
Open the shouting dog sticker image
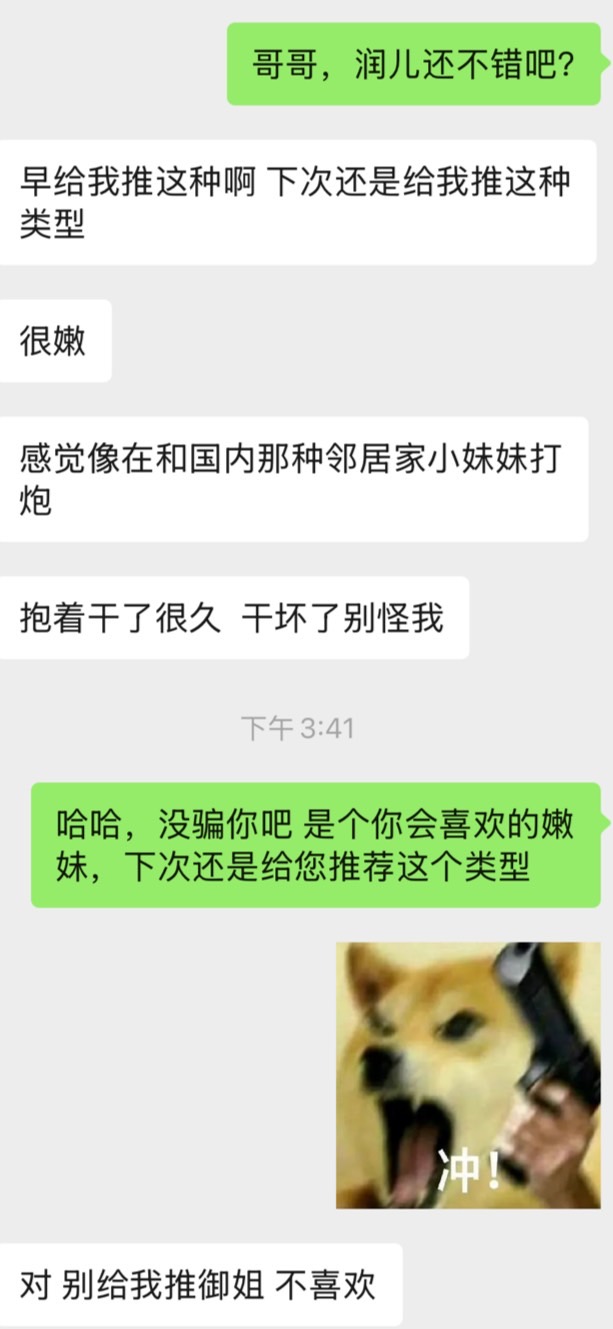point(468,1074)
